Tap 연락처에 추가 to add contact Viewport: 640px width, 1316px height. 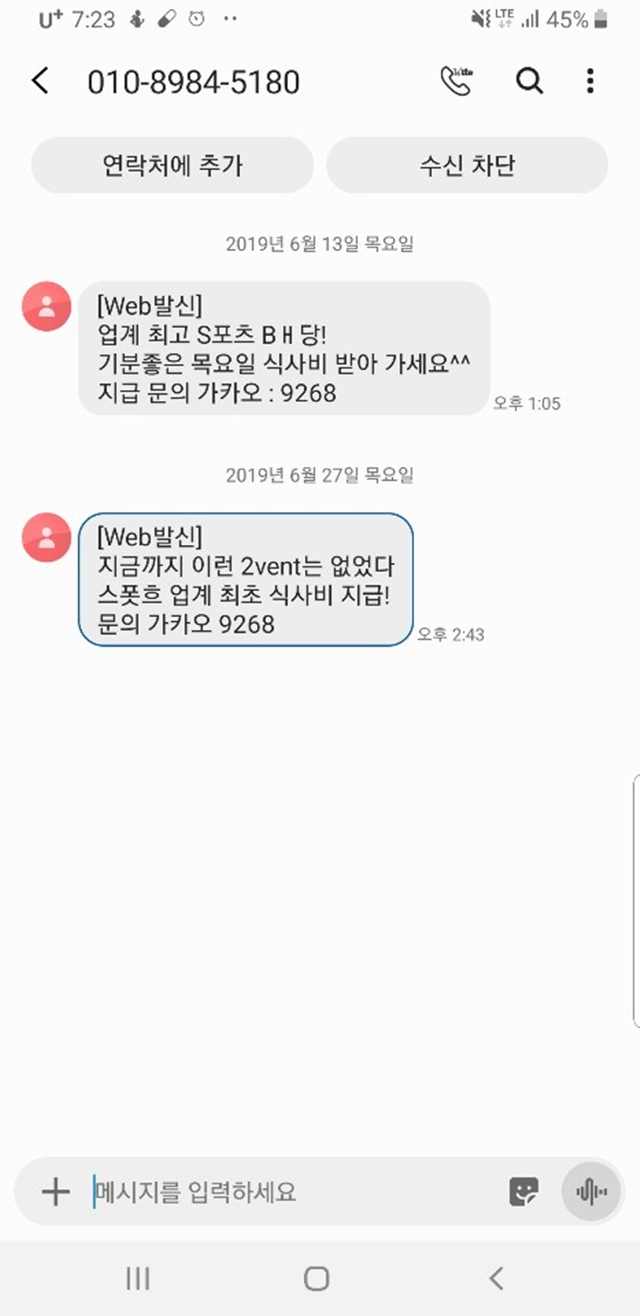pyautogui.click(x=172, y=165)
